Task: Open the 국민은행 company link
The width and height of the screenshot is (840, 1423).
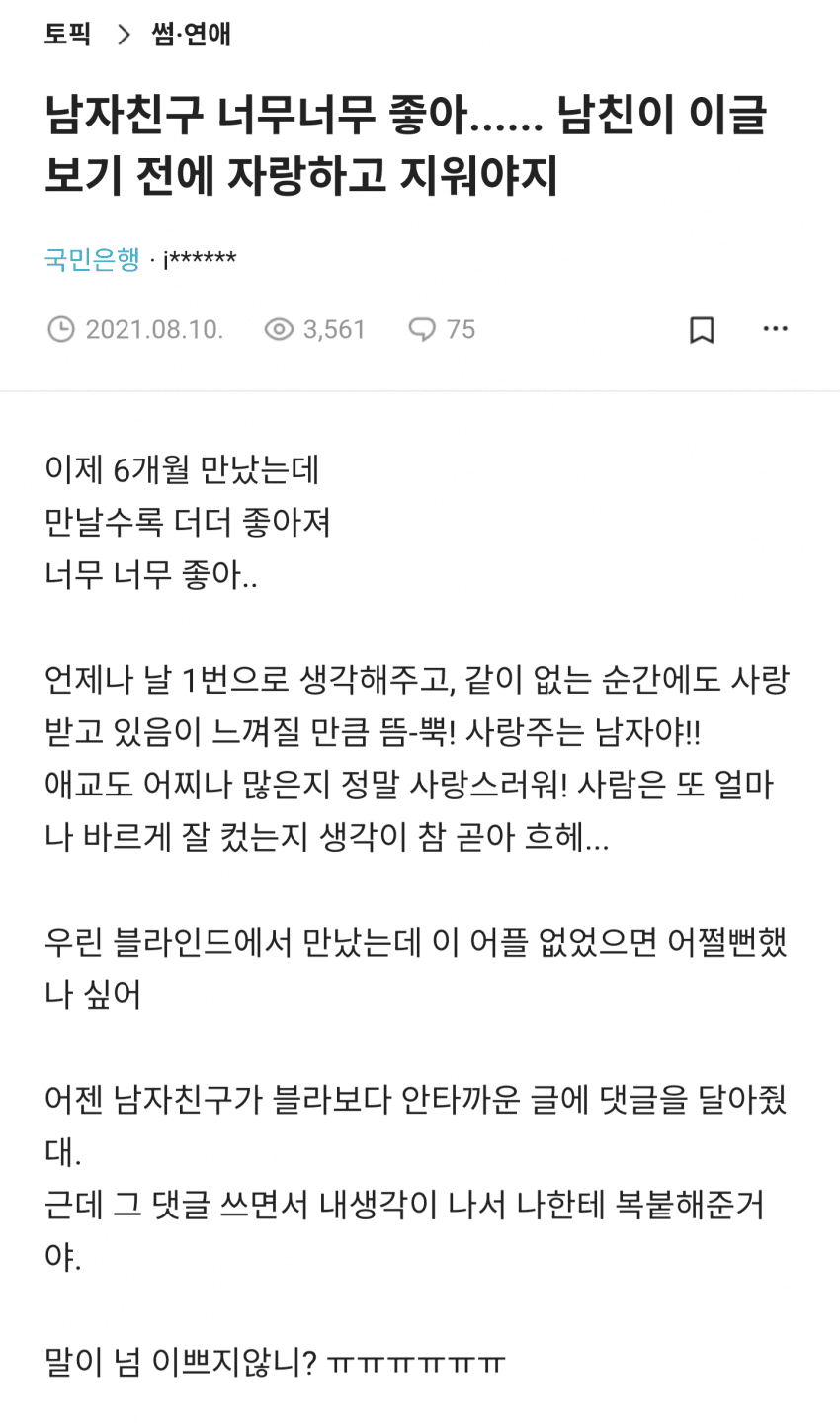Action: click(92, 260)
